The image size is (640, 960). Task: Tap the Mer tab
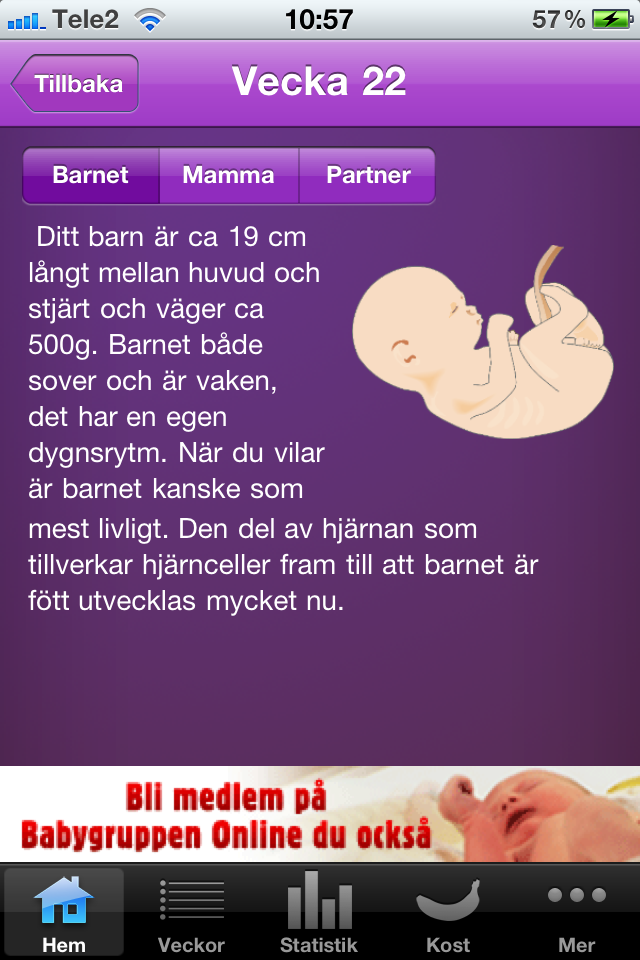[x=576, y=912]
